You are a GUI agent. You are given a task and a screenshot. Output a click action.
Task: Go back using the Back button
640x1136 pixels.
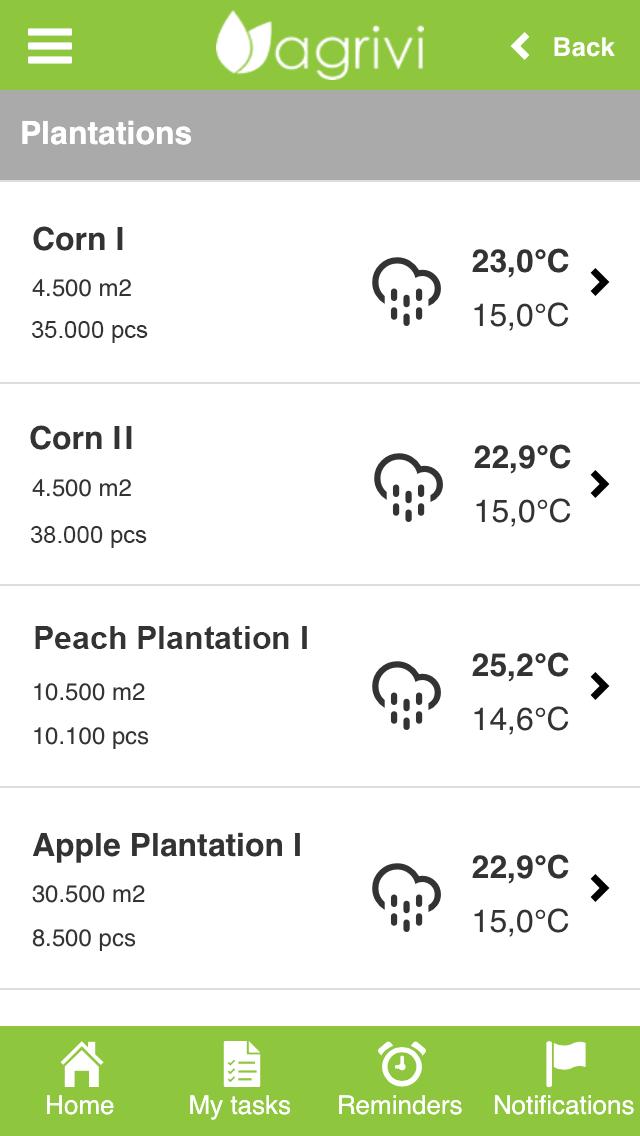click(563, 47)
